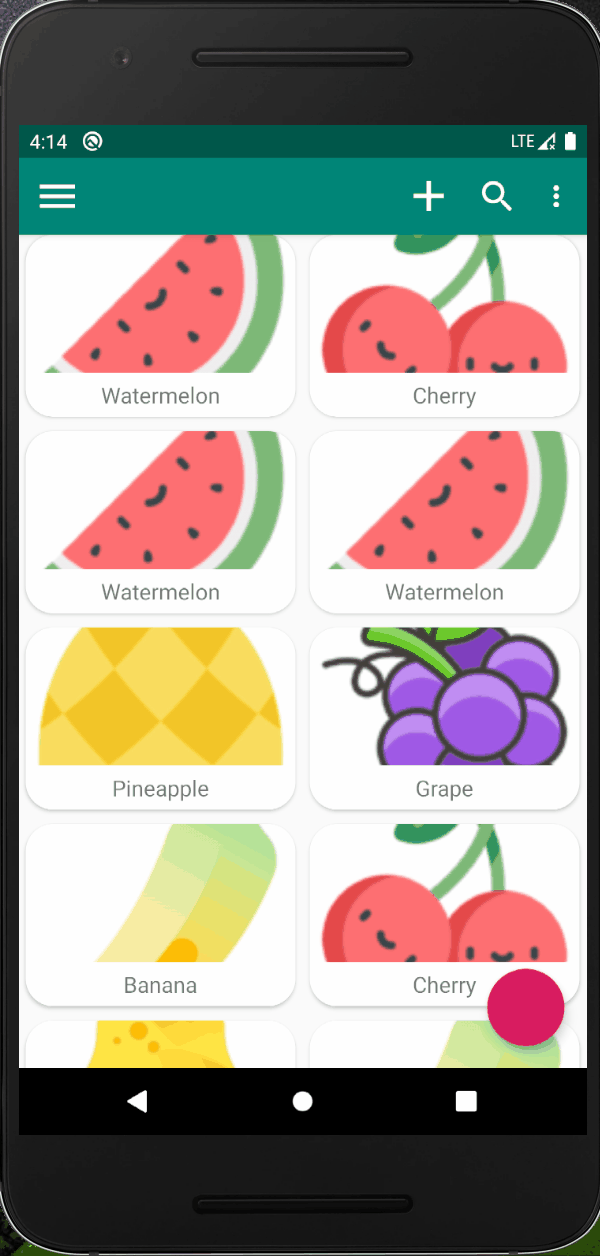
Task: Select the Grape card
Action: point(444,717)
